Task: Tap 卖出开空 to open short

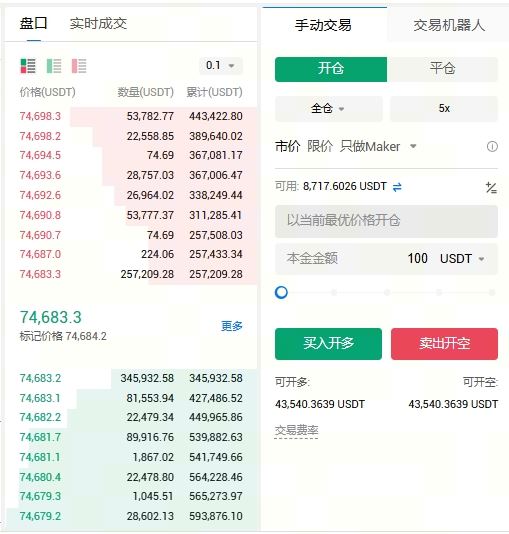Action: point(444,344)
